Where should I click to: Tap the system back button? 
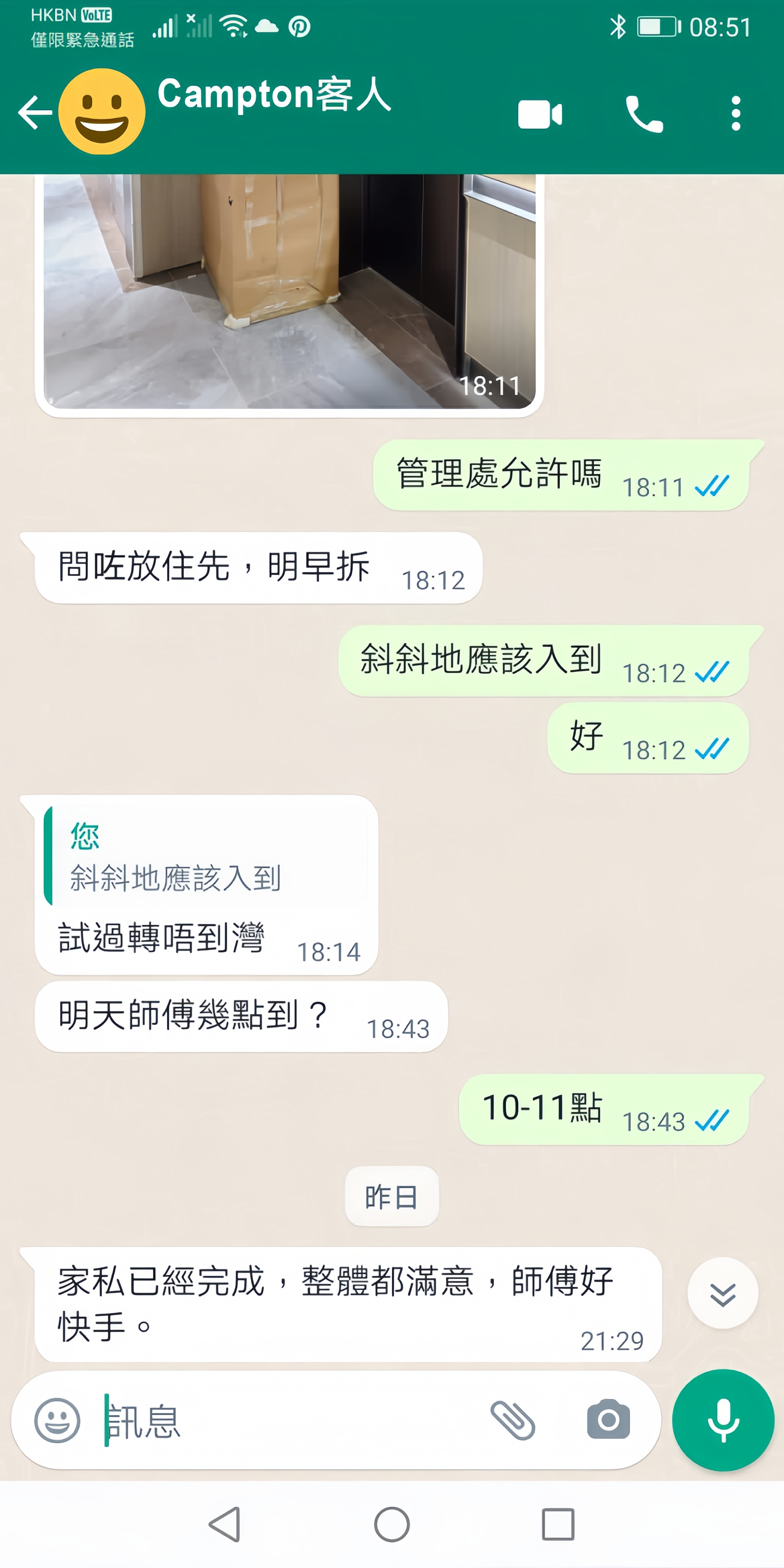tap(224, 1524)
